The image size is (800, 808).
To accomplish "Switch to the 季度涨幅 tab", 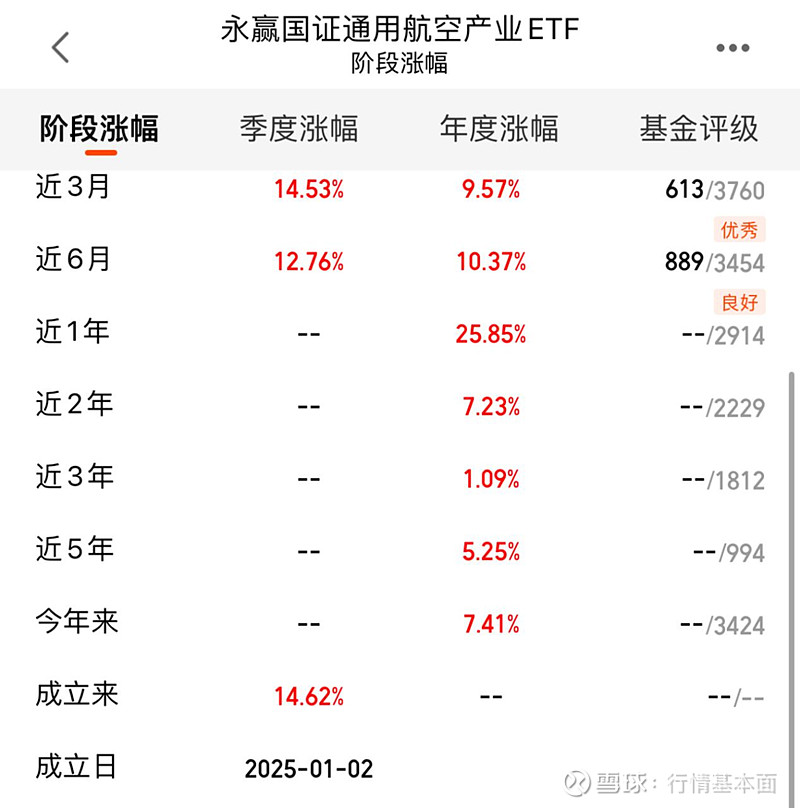I will click(298, 129).
